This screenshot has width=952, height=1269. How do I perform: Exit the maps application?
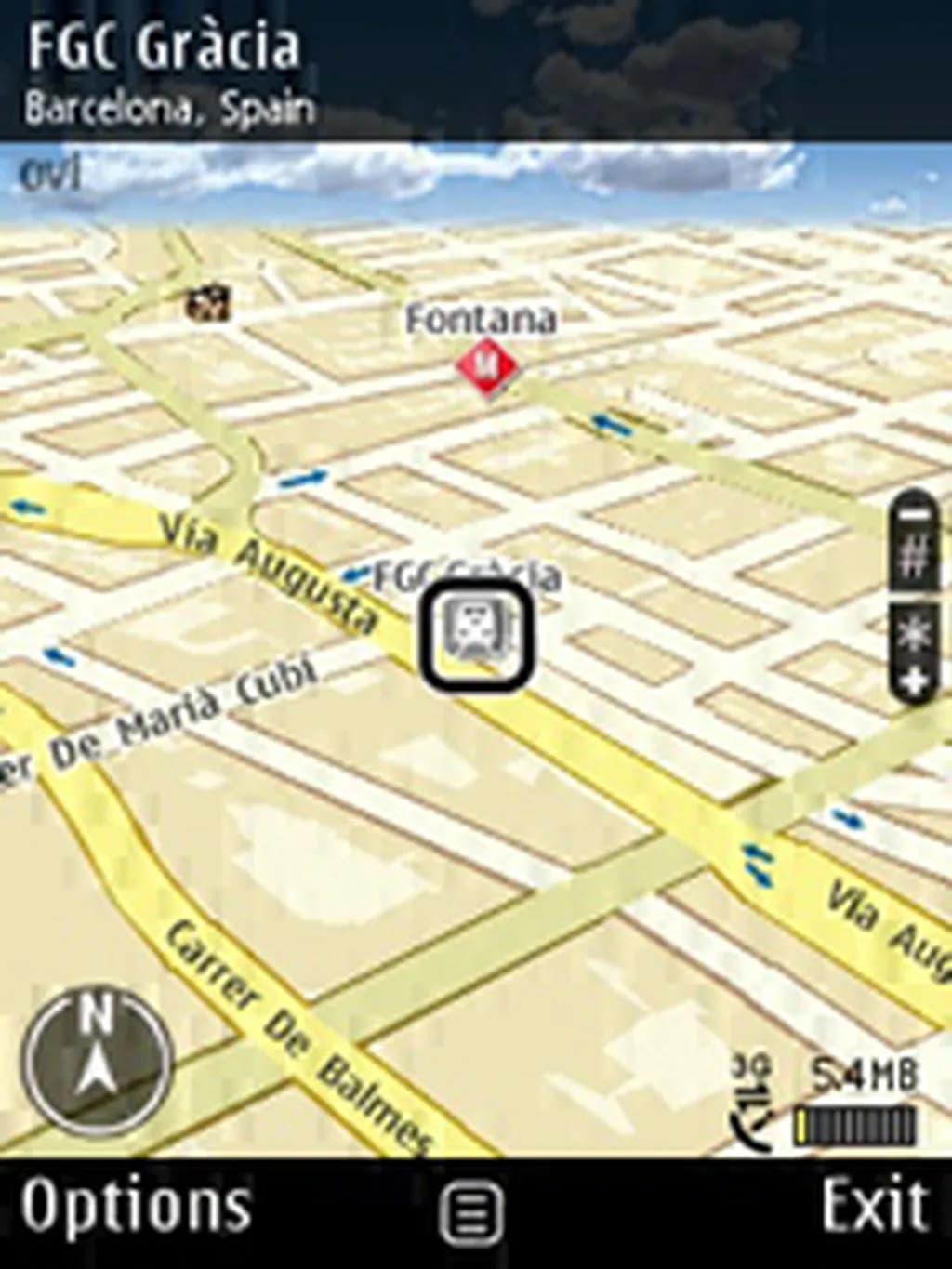point(874,1206)
